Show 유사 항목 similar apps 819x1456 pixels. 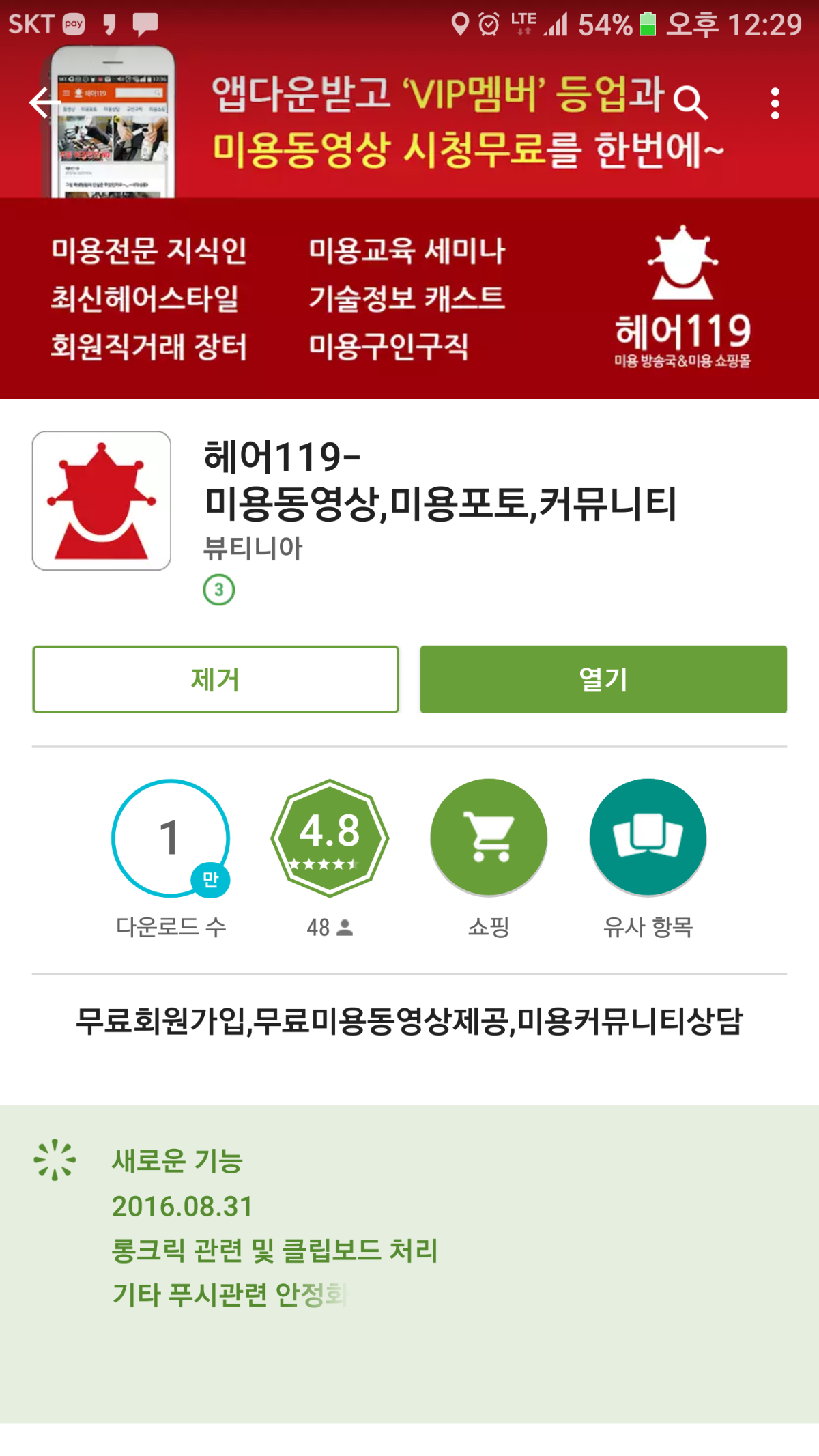[x=648, y=838]
